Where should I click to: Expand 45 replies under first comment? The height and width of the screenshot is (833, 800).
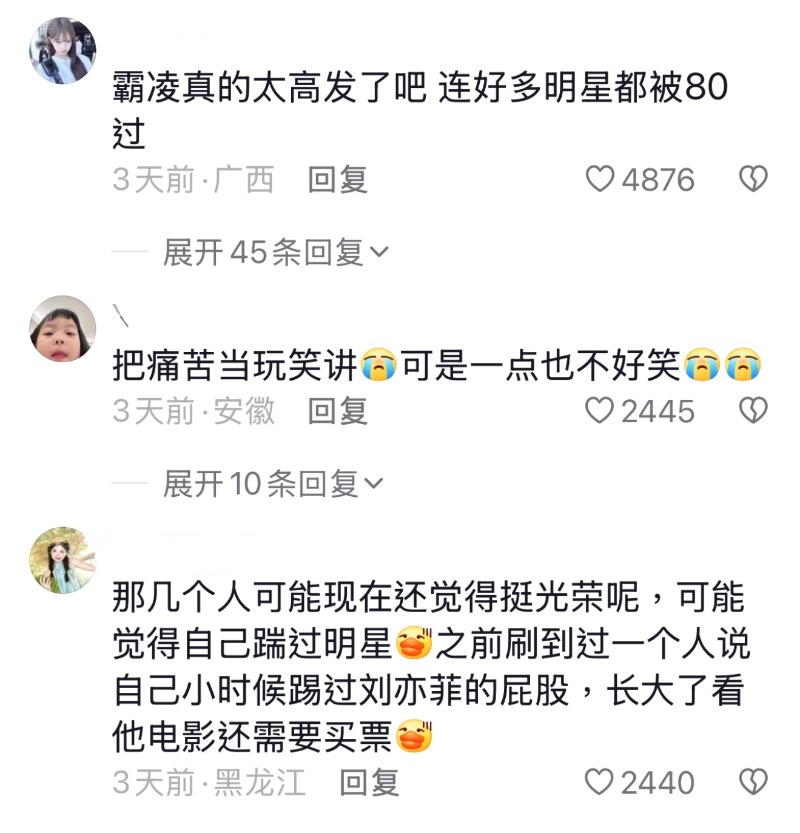coord(275,254)
